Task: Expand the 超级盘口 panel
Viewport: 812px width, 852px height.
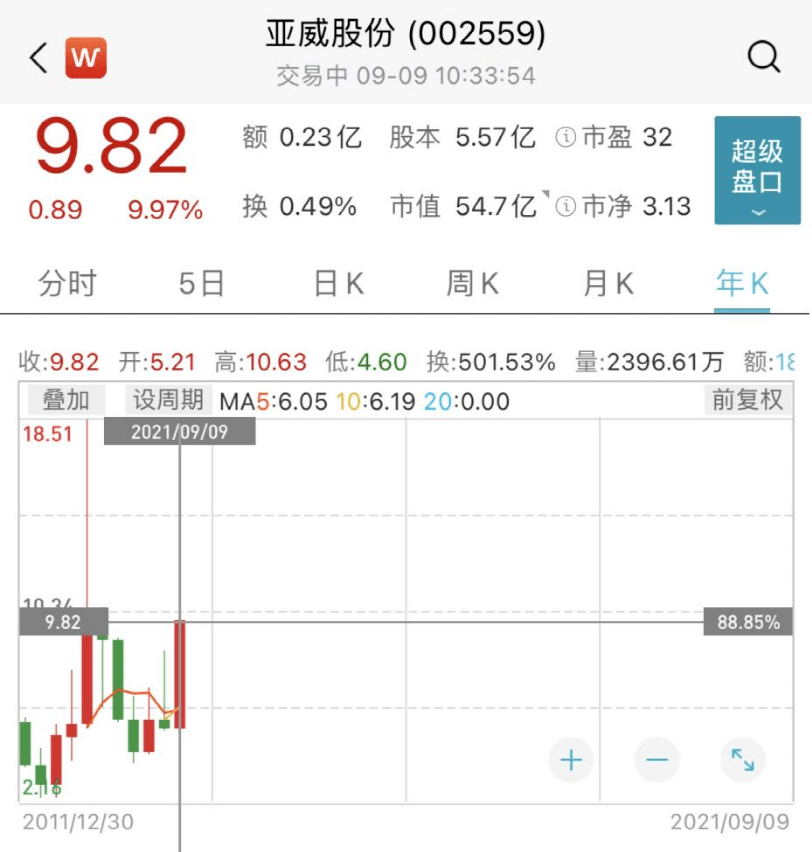Action: [x=757, y=170]
